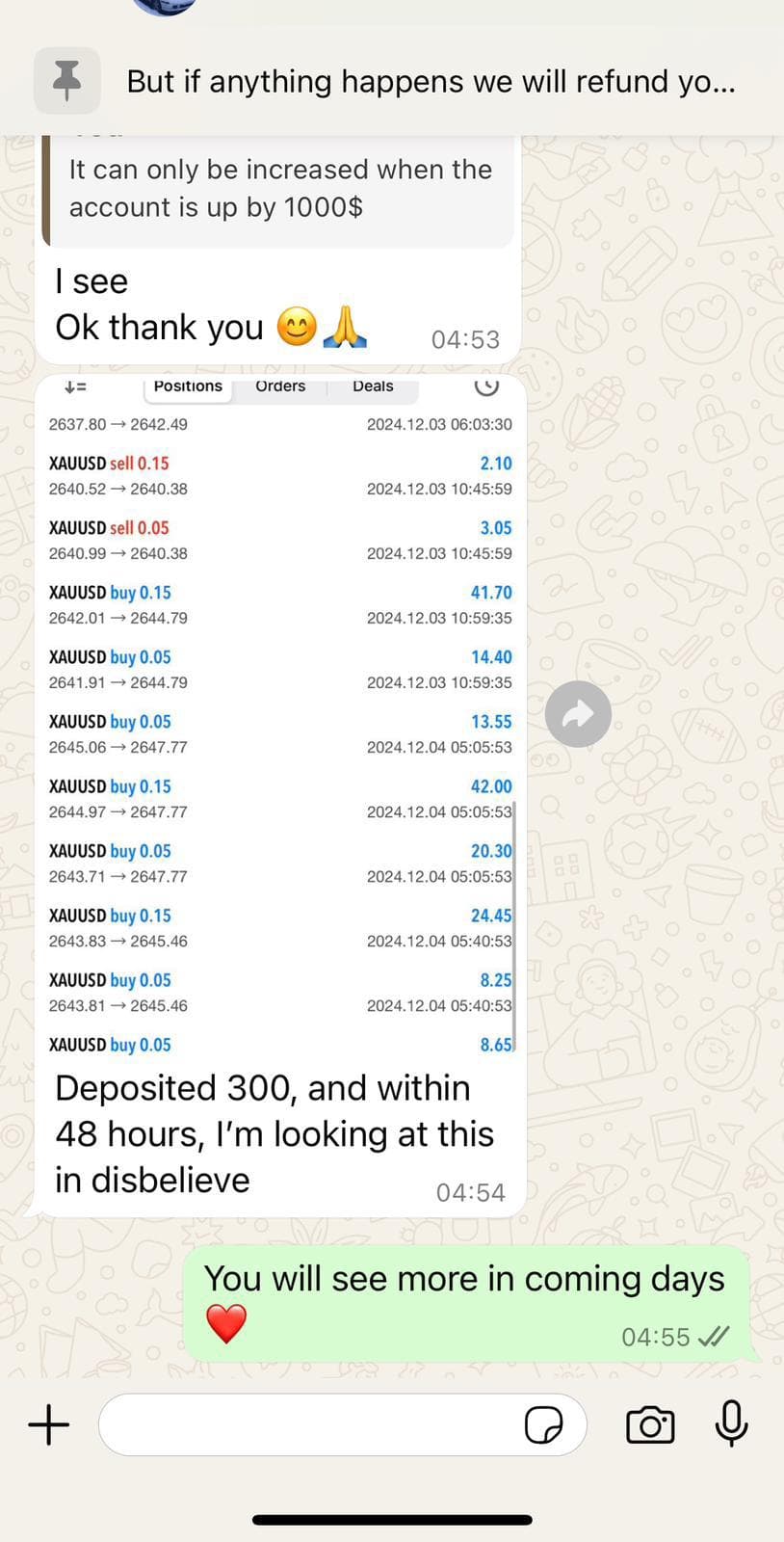Open the pinned message banner

click(x=392, y=81)
